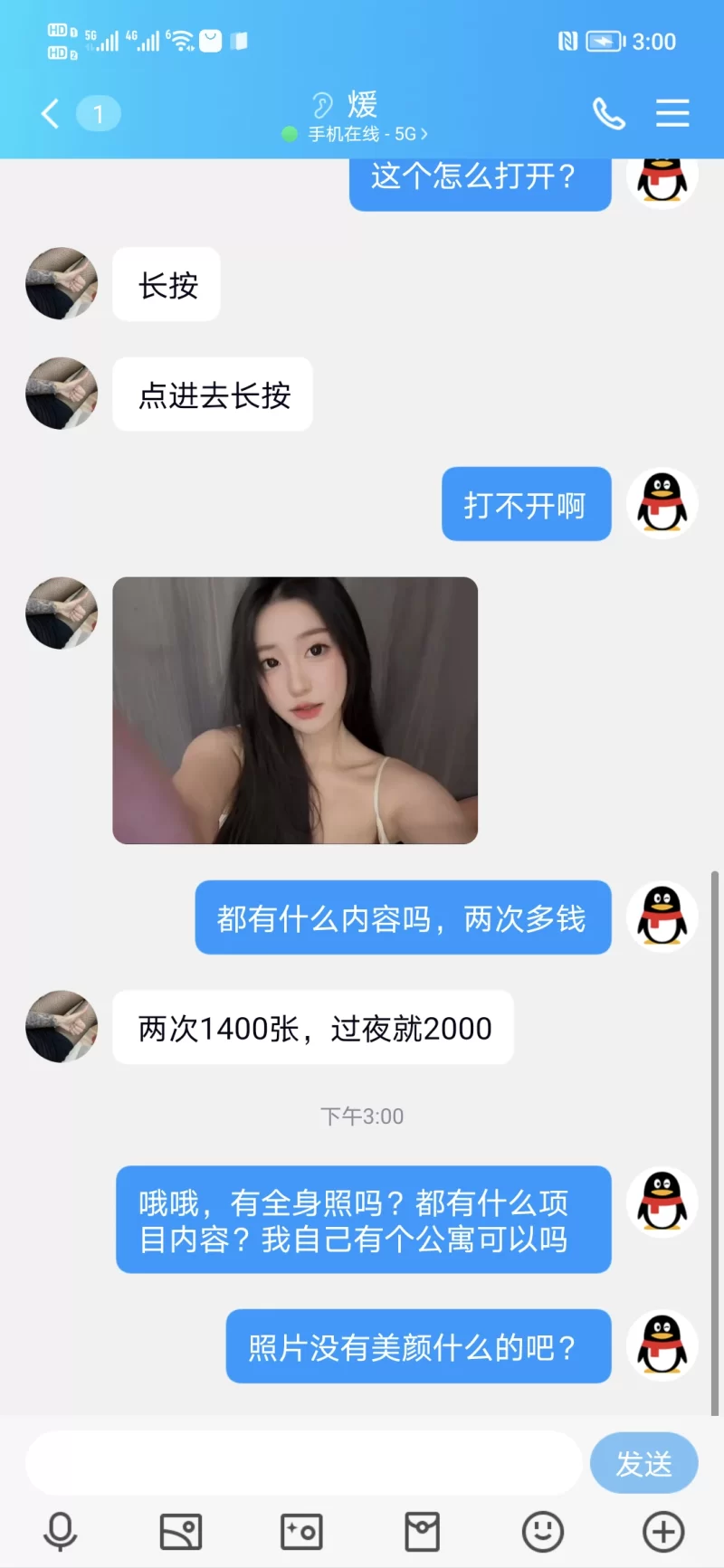
Task: Open chat settings via the hamburger icon
Action: (x=672, y=113)
